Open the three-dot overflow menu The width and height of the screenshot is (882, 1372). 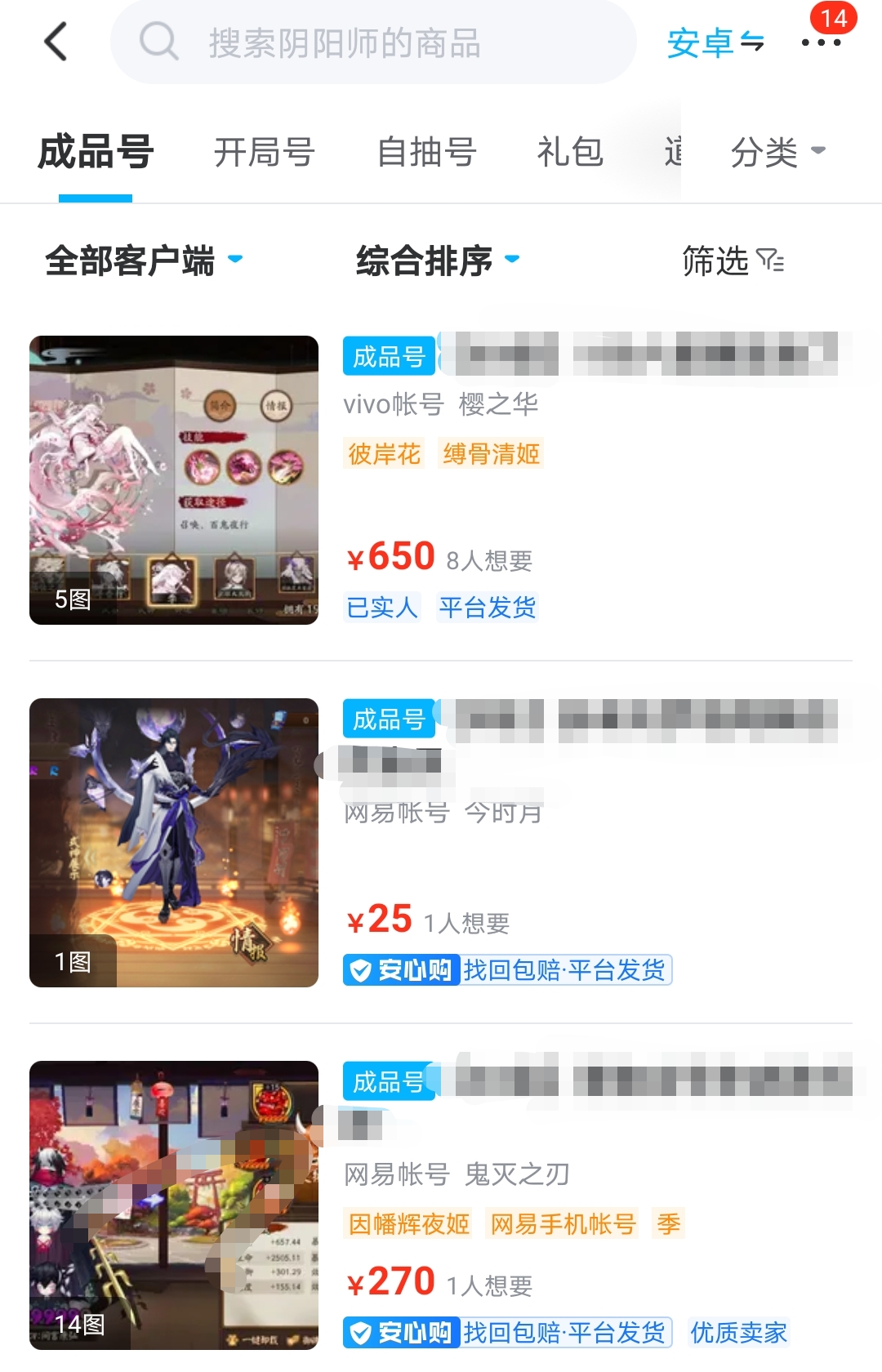[x=820, y=42]
